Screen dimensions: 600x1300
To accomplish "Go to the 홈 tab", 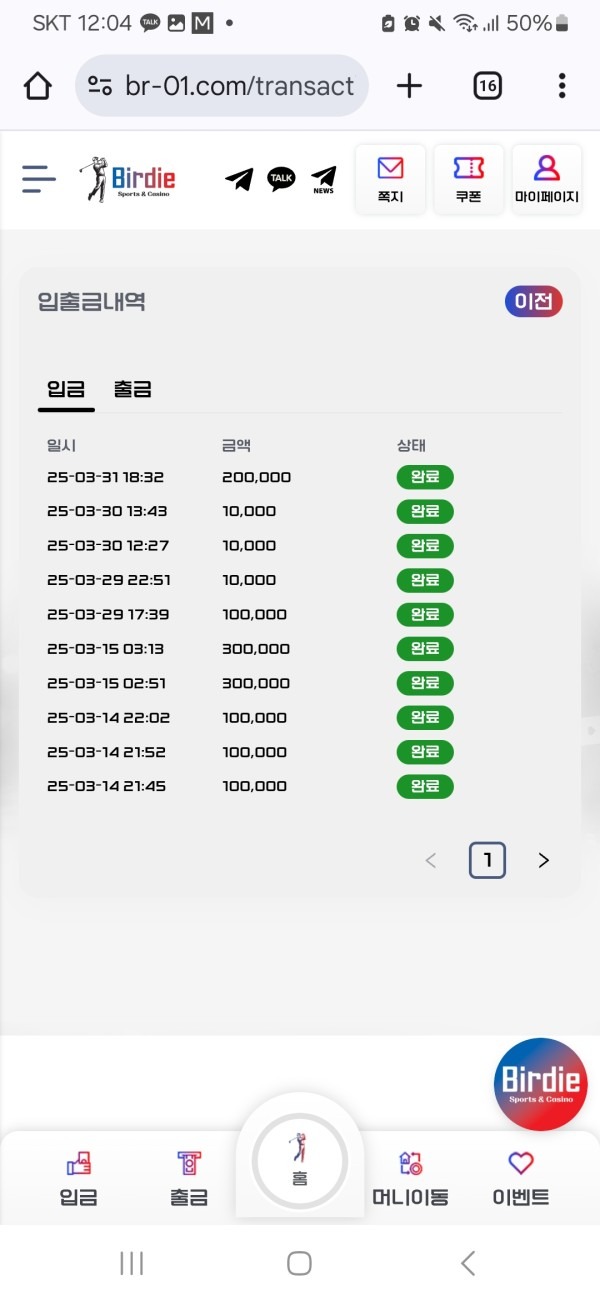I will (x=300, y=1162).
